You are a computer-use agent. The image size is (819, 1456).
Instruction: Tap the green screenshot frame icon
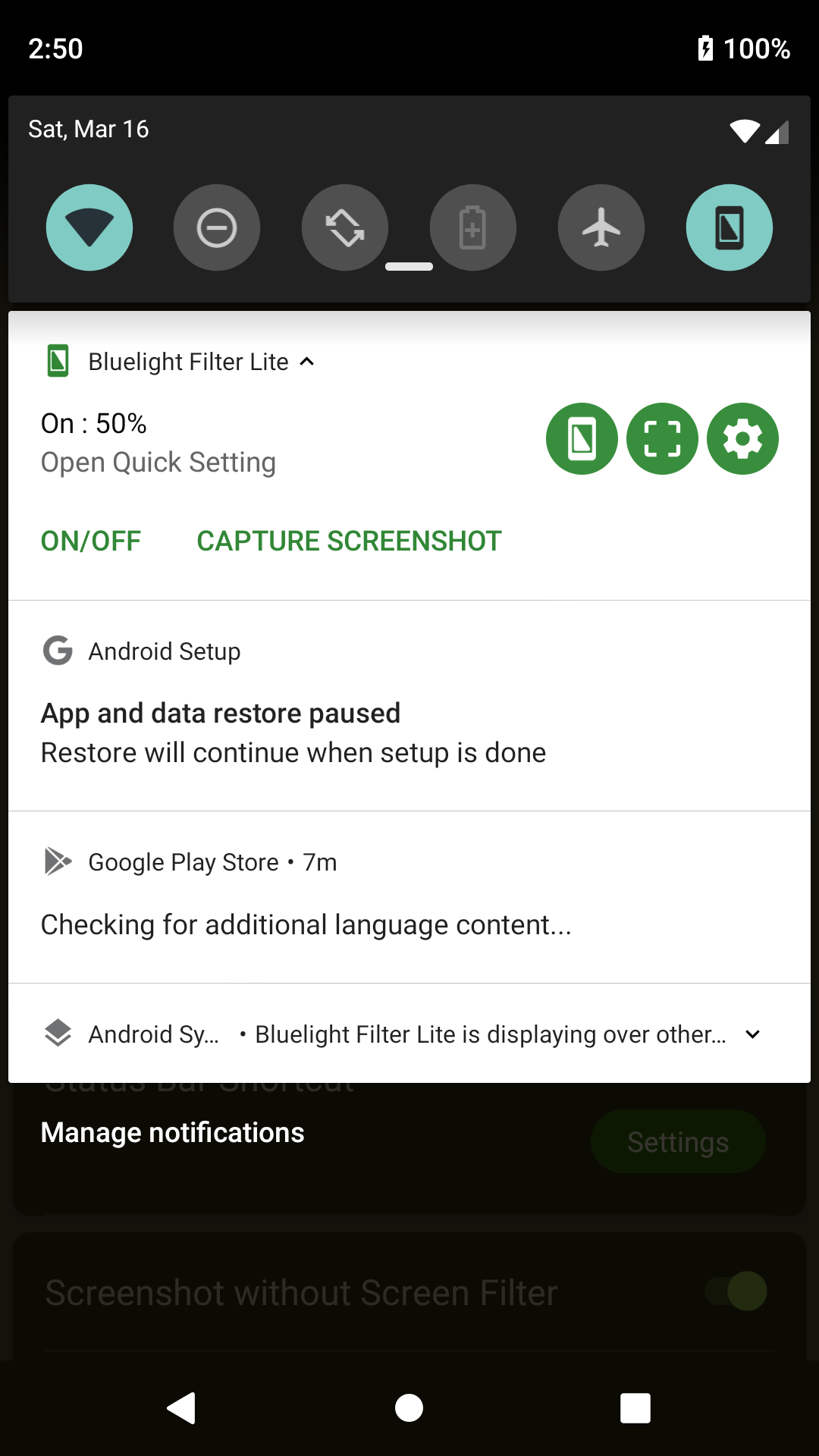point(663,439)
